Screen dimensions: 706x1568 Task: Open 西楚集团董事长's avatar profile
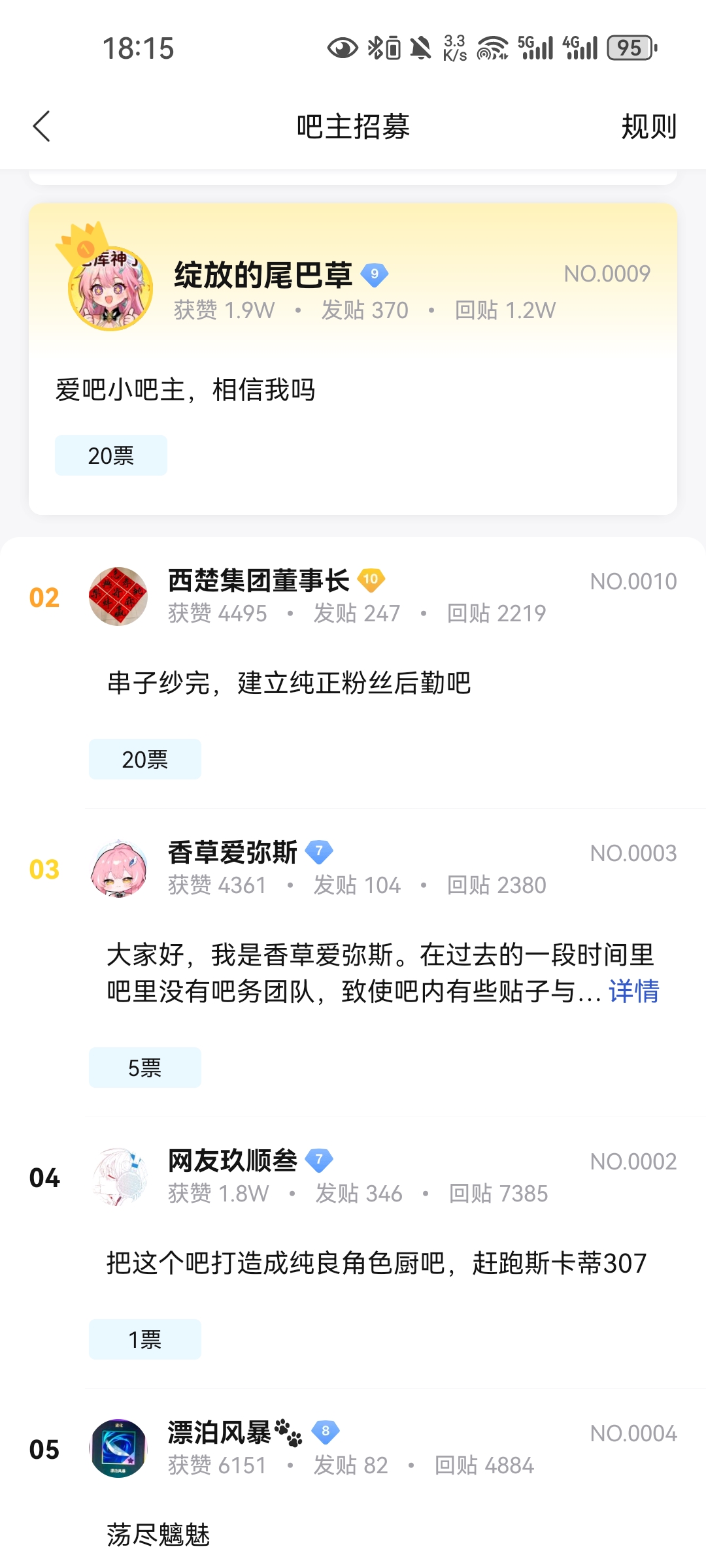[x=118, y=596]
